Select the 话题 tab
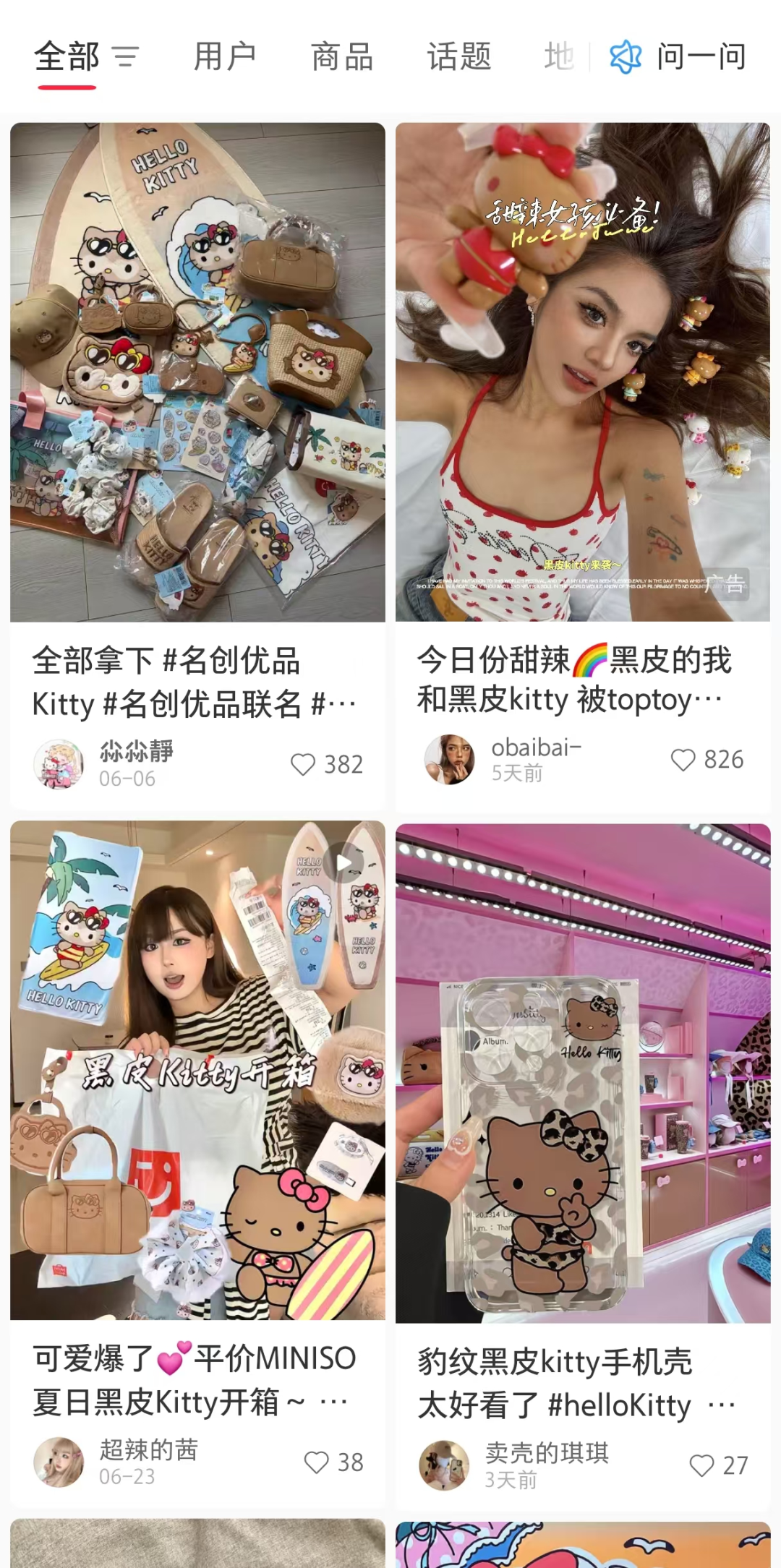Image resolution: width=781 pixels, height=1568 pixels. click(459, 56)
